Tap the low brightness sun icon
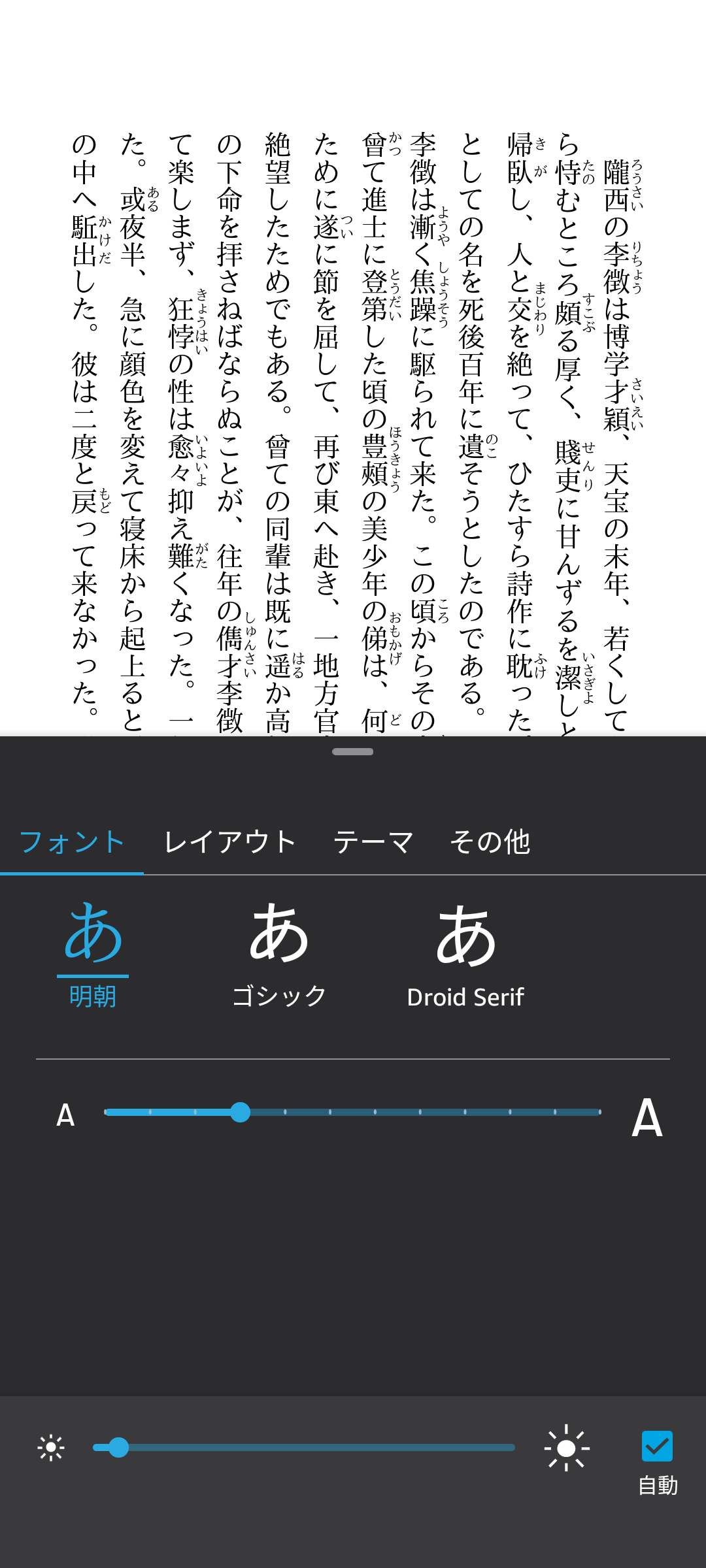The image size is (706, 1568). (x=51, y=1448)
